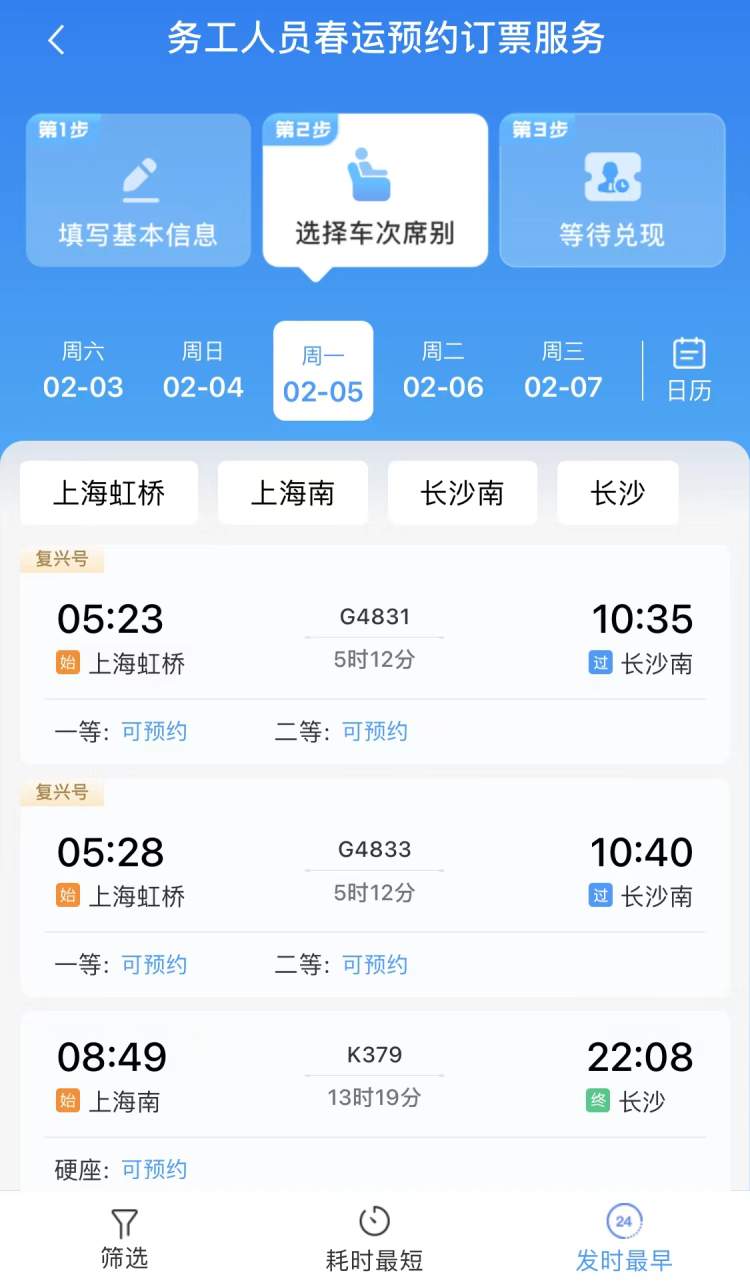
Task: Open step 3 等待兑现
Action: click(x=612, y=191)
